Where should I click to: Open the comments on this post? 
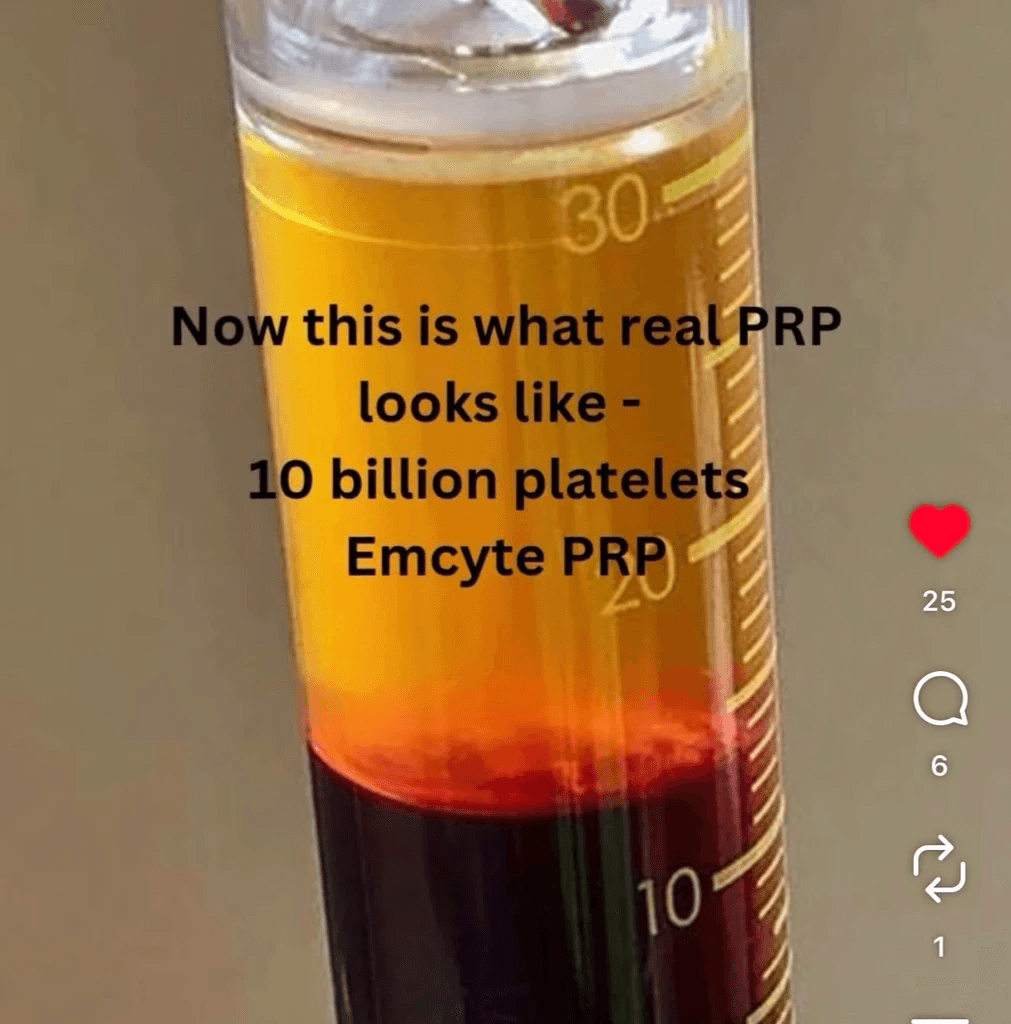tap(939, 698)
